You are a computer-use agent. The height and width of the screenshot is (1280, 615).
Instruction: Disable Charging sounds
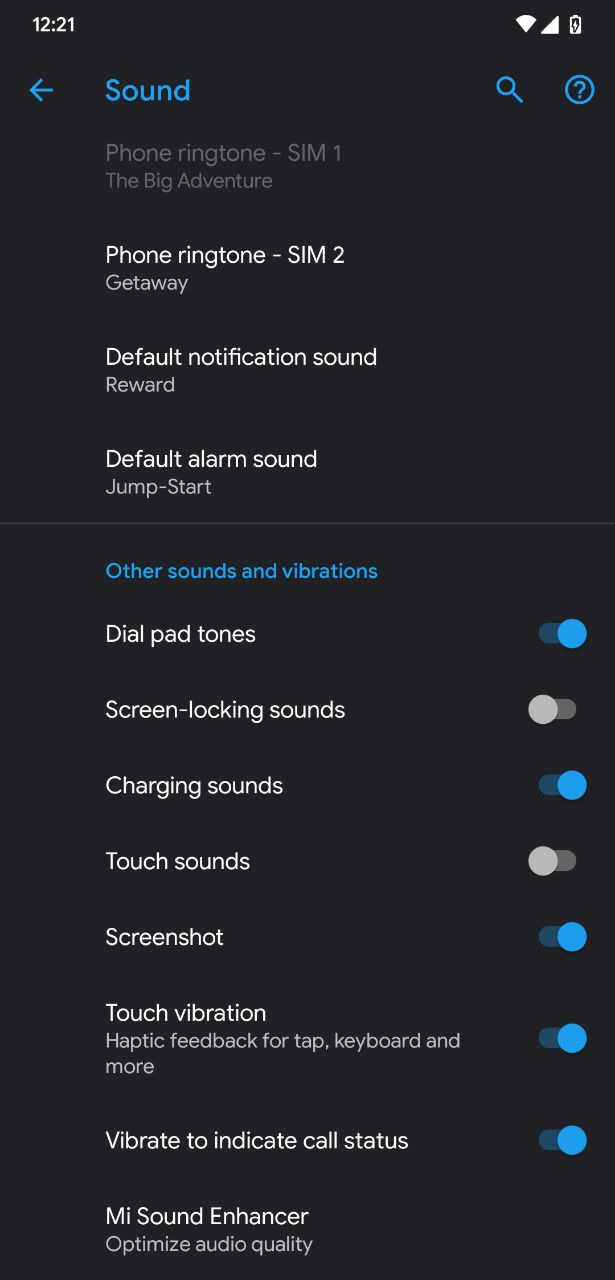click(x=562, y=786)
